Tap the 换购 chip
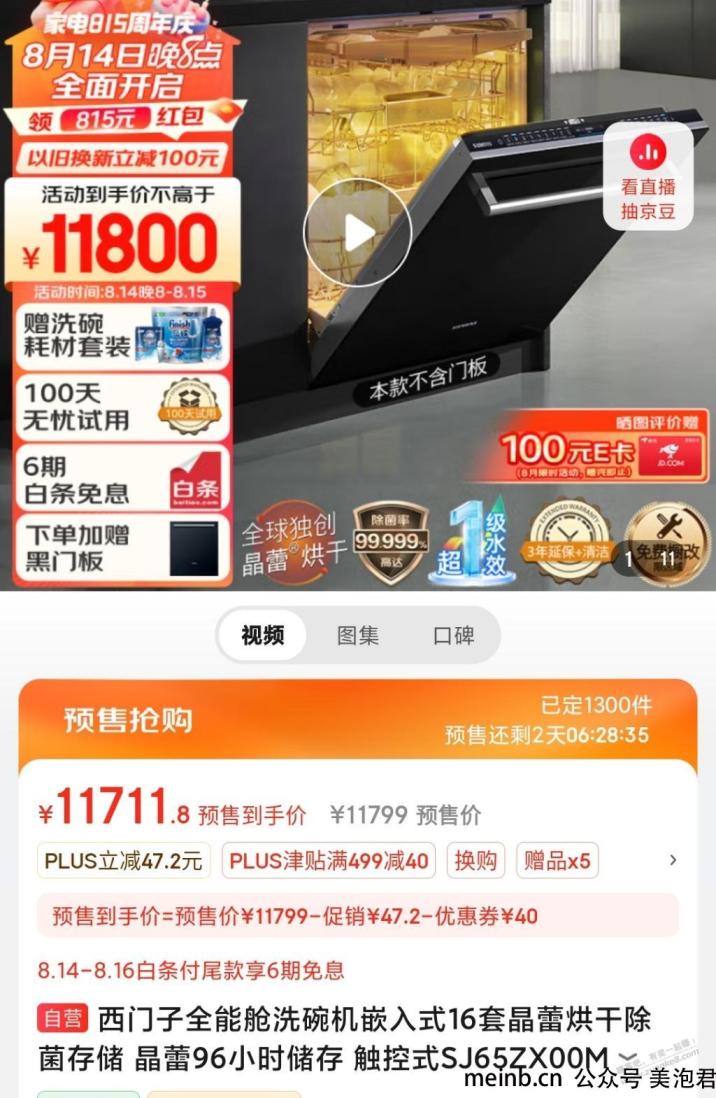The image size is (716, 1098). (475, 860)
